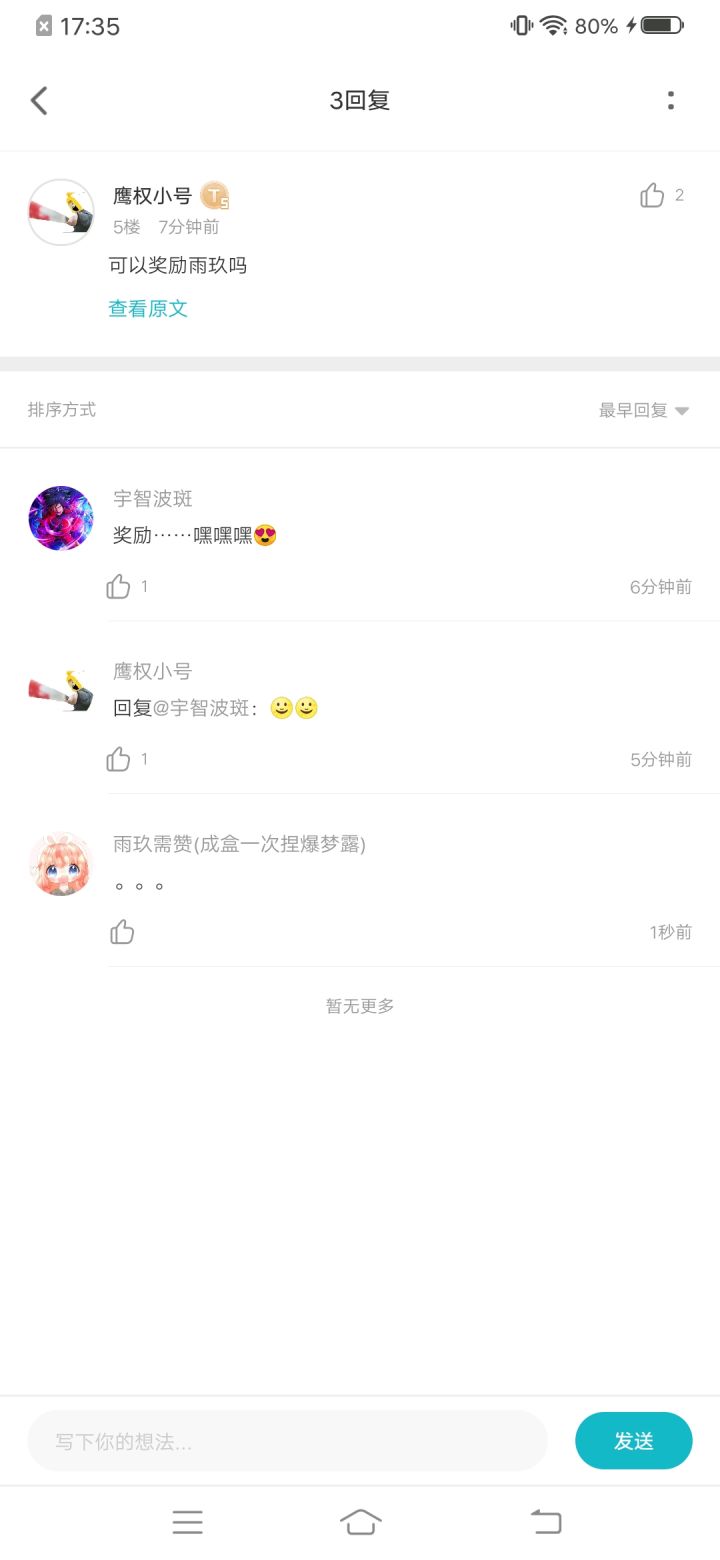720x1560 pixels.
Task: Open the 查看原文 link
Action: click(148, 308)
